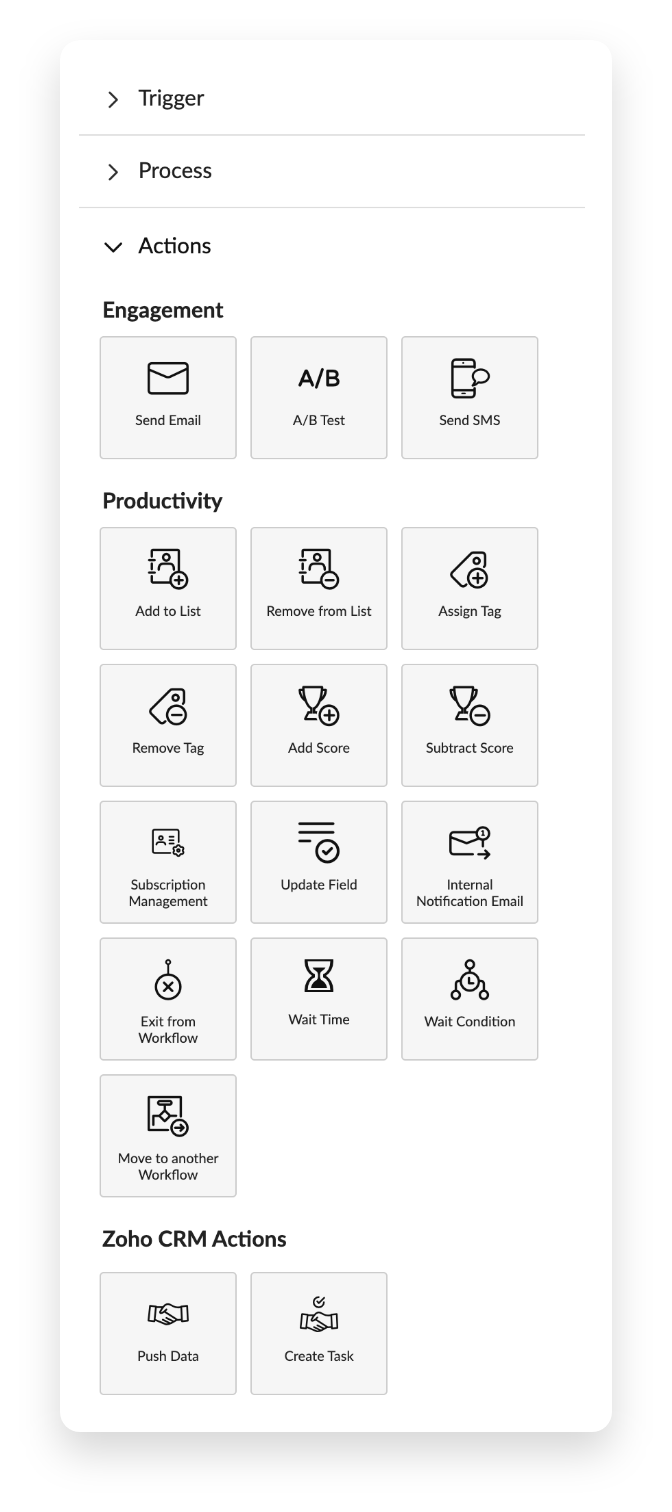Screen dimensions: 672x1512
Task: Select the Create Task CRM action
Action: point(319,1334)
